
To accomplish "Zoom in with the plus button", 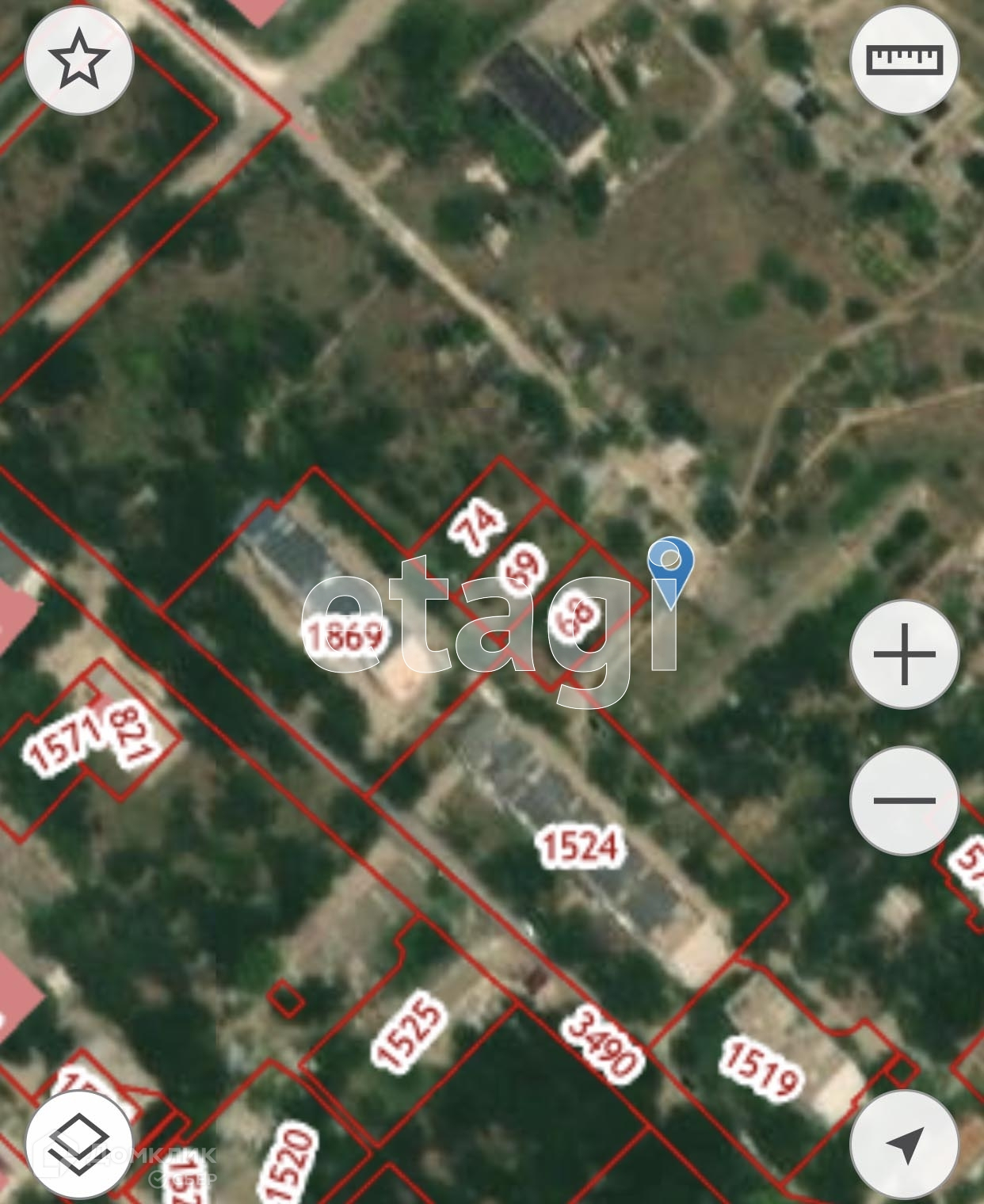I will click(x=904, y=654).
